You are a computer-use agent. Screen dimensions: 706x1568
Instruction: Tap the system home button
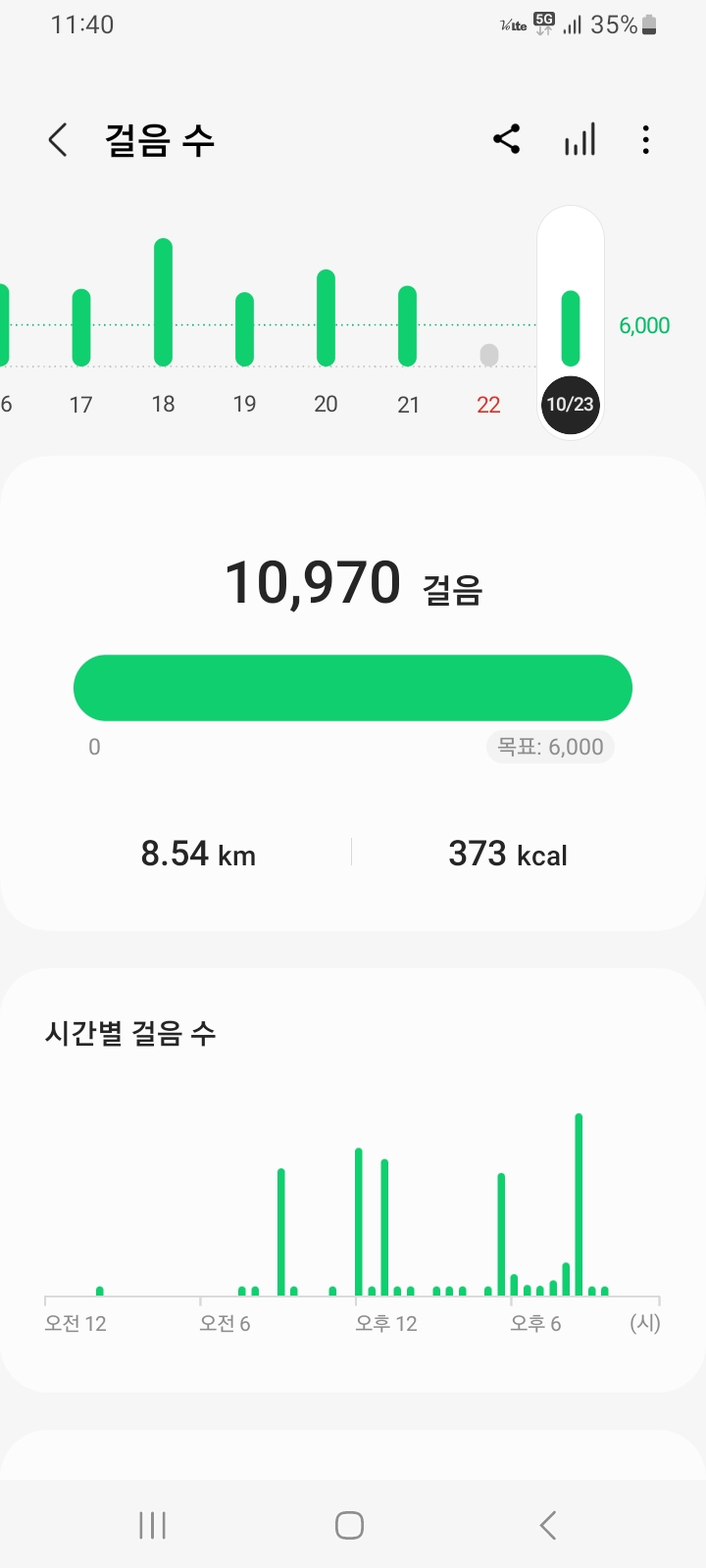tap(349, 1525)
